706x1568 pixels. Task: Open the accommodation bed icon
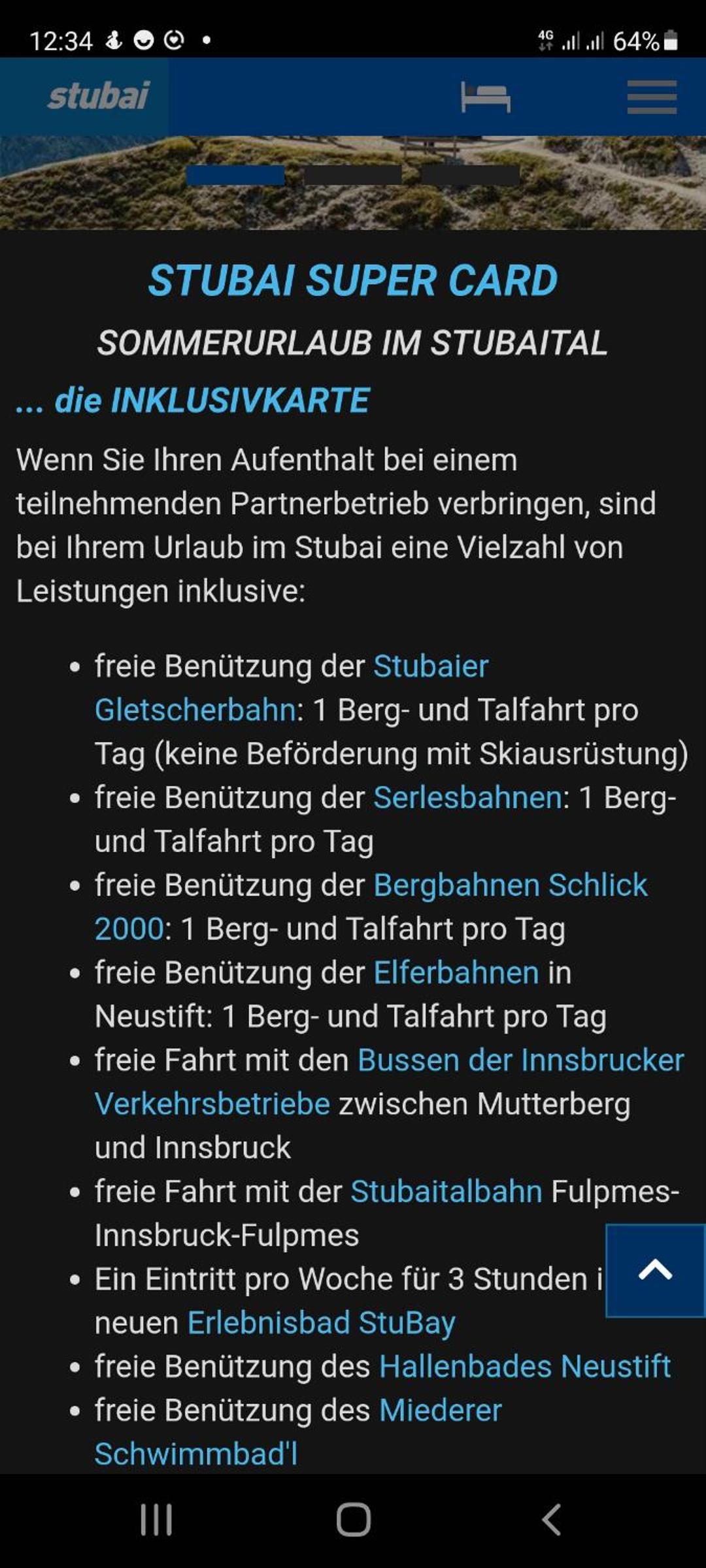[485, 97]
